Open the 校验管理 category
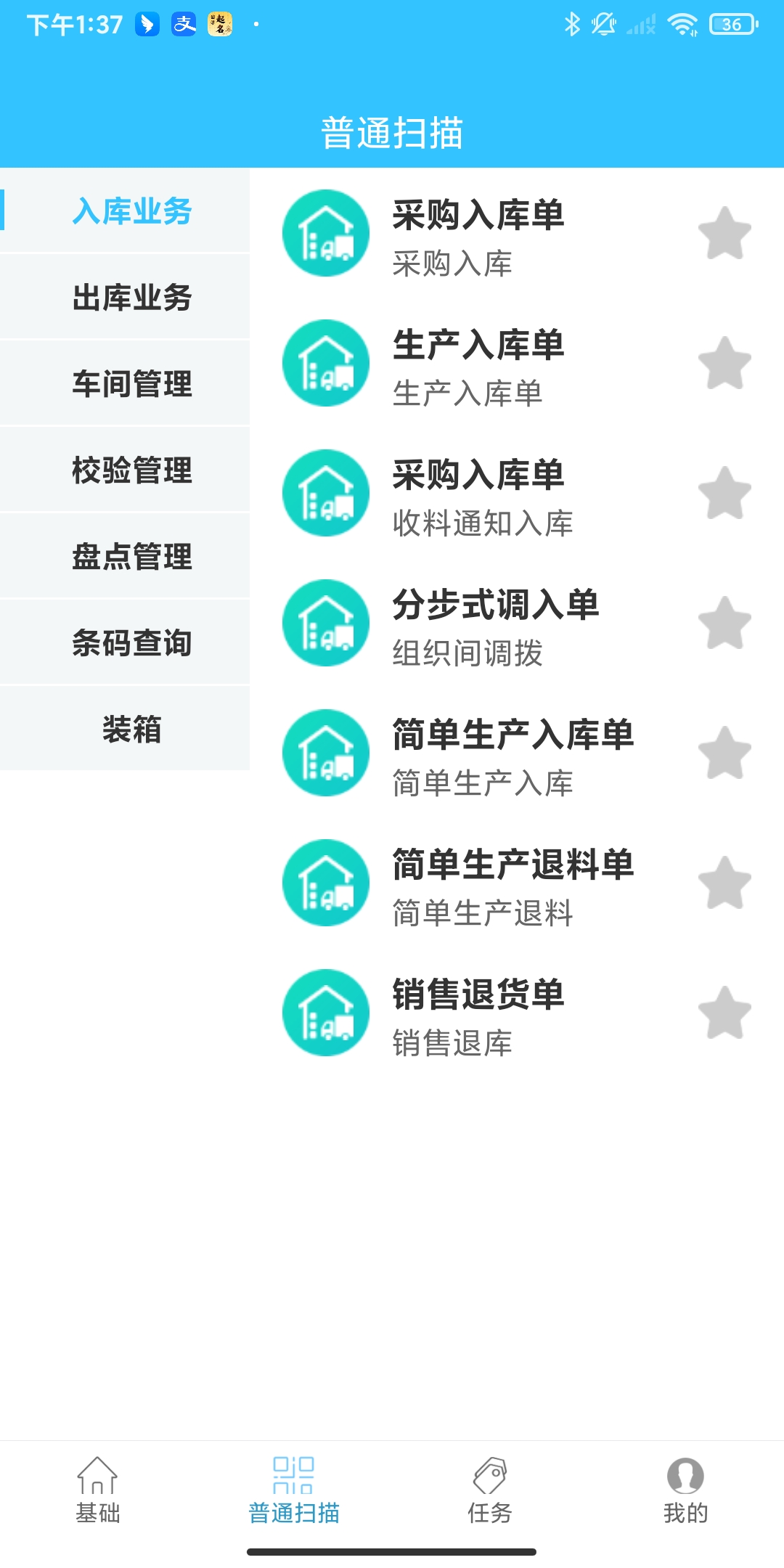 tap(125, 470)
